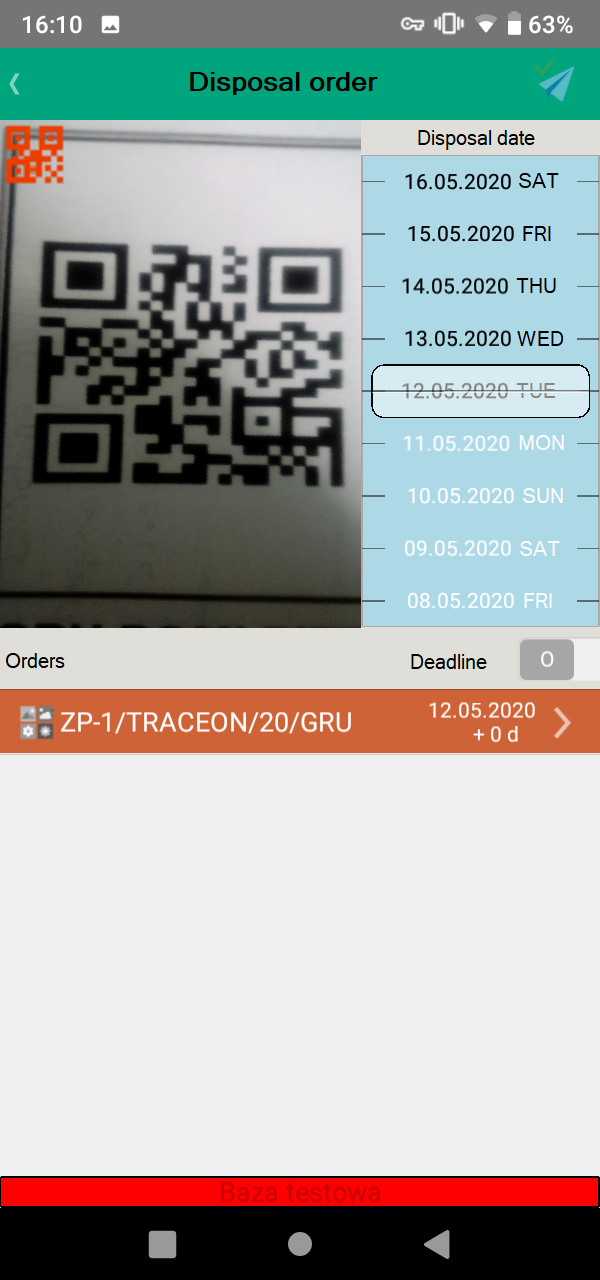The height and width of the screenshot is (1280, 600).
Task: Select 09.05.2020 SAT disposal date
Action: tap(482, 548)
